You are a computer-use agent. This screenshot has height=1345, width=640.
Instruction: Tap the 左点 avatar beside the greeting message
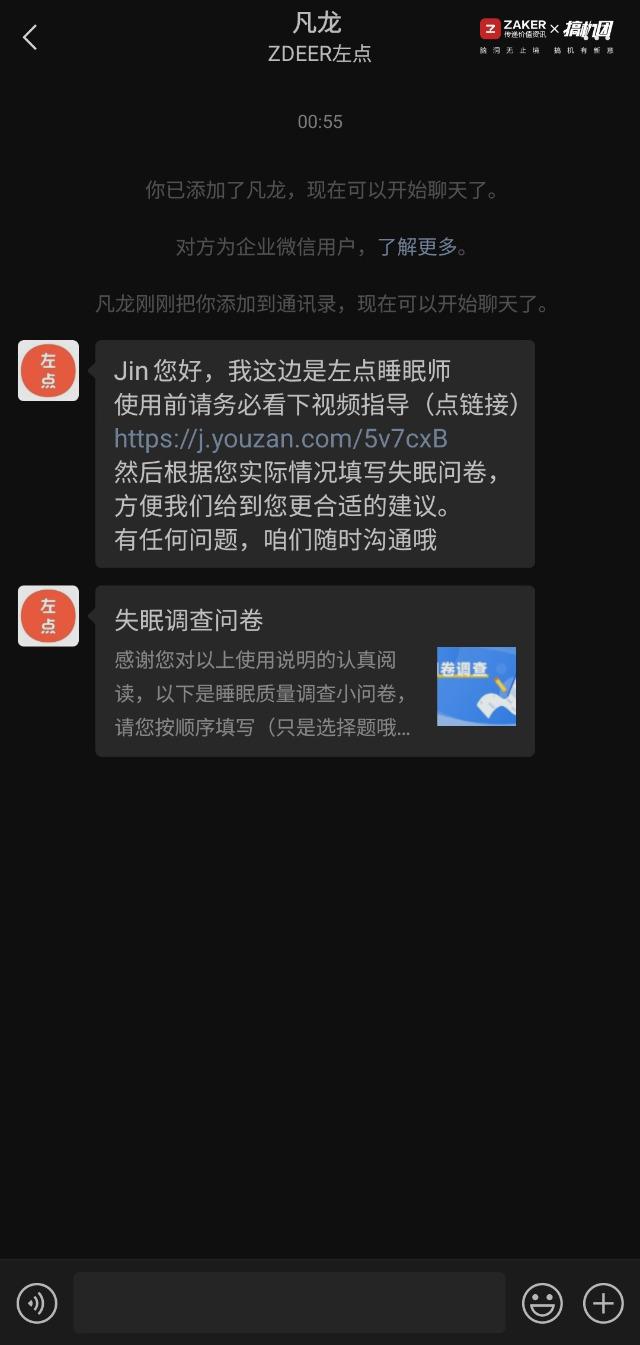(x=48, y=371)
